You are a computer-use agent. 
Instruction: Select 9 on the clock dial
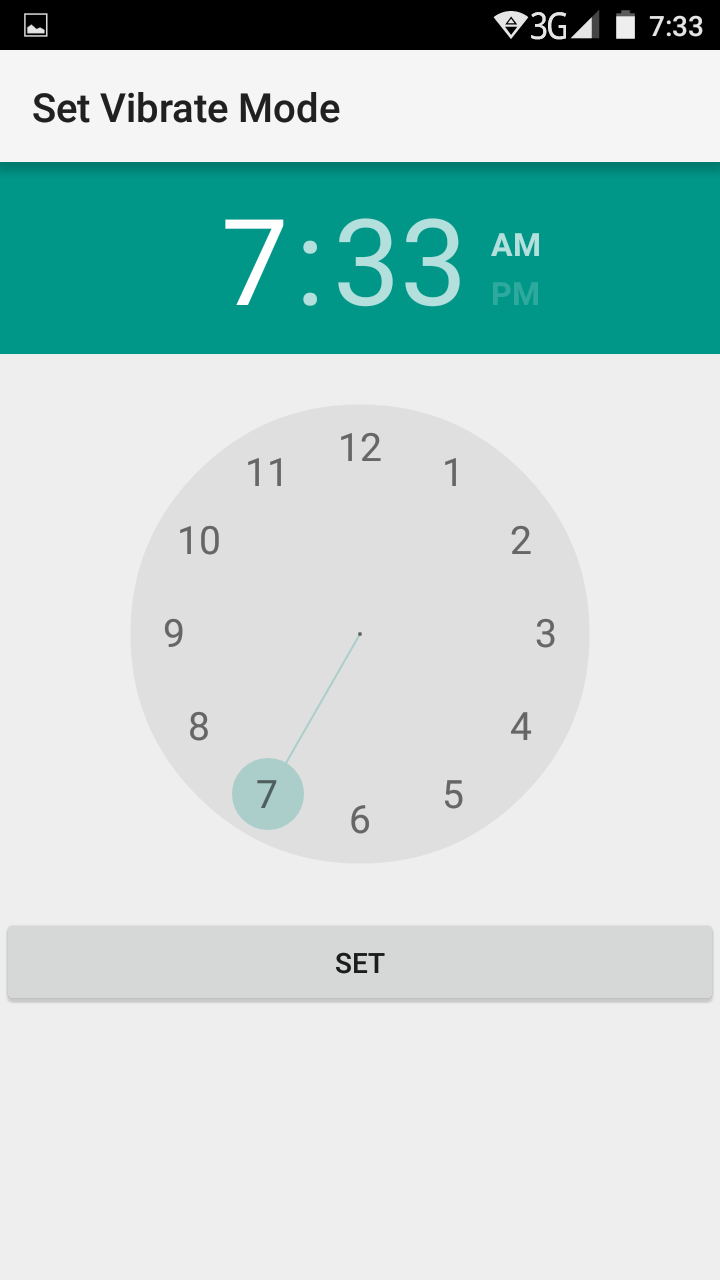172,633
